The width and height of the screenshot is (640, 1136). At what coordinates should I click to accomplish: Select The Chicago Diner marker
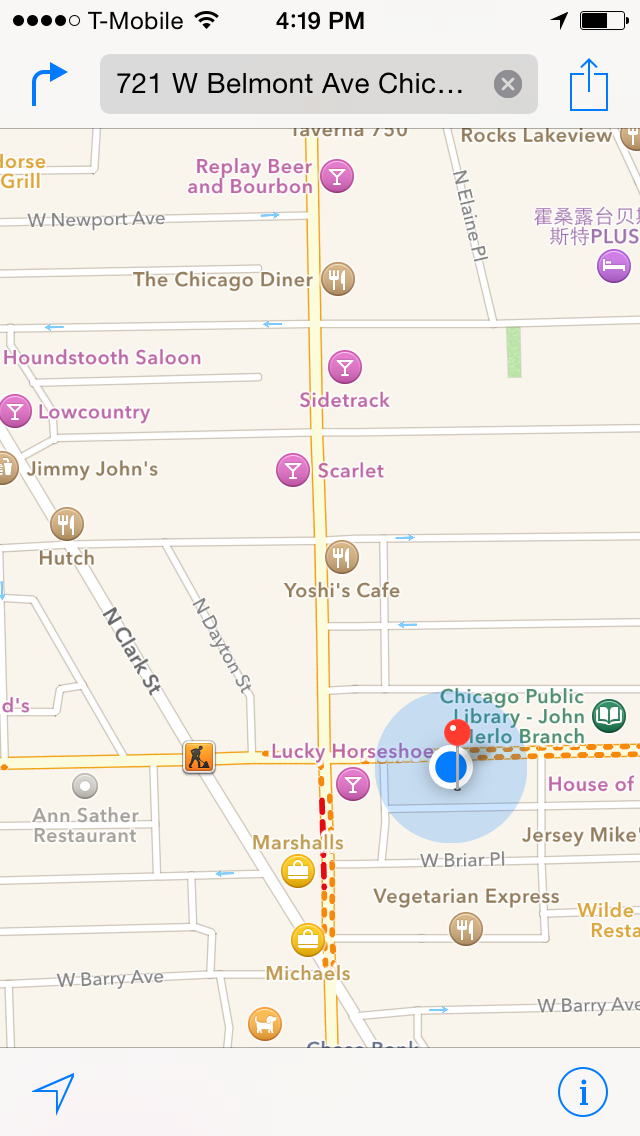340,279
